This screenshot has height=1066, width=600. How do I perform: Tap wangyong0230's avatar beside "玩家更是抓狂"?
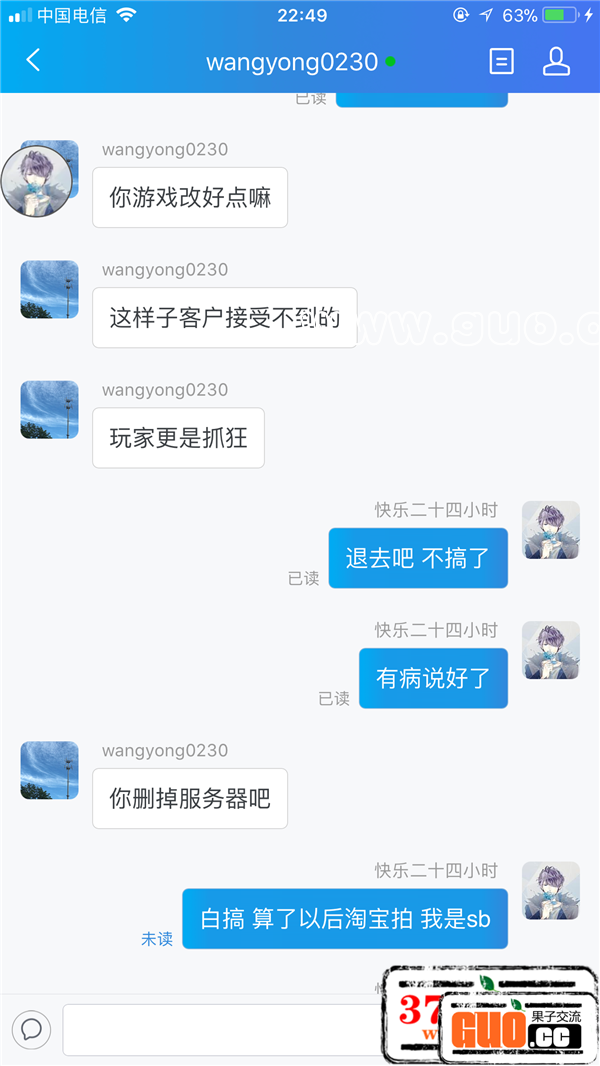tap(49, 410)
